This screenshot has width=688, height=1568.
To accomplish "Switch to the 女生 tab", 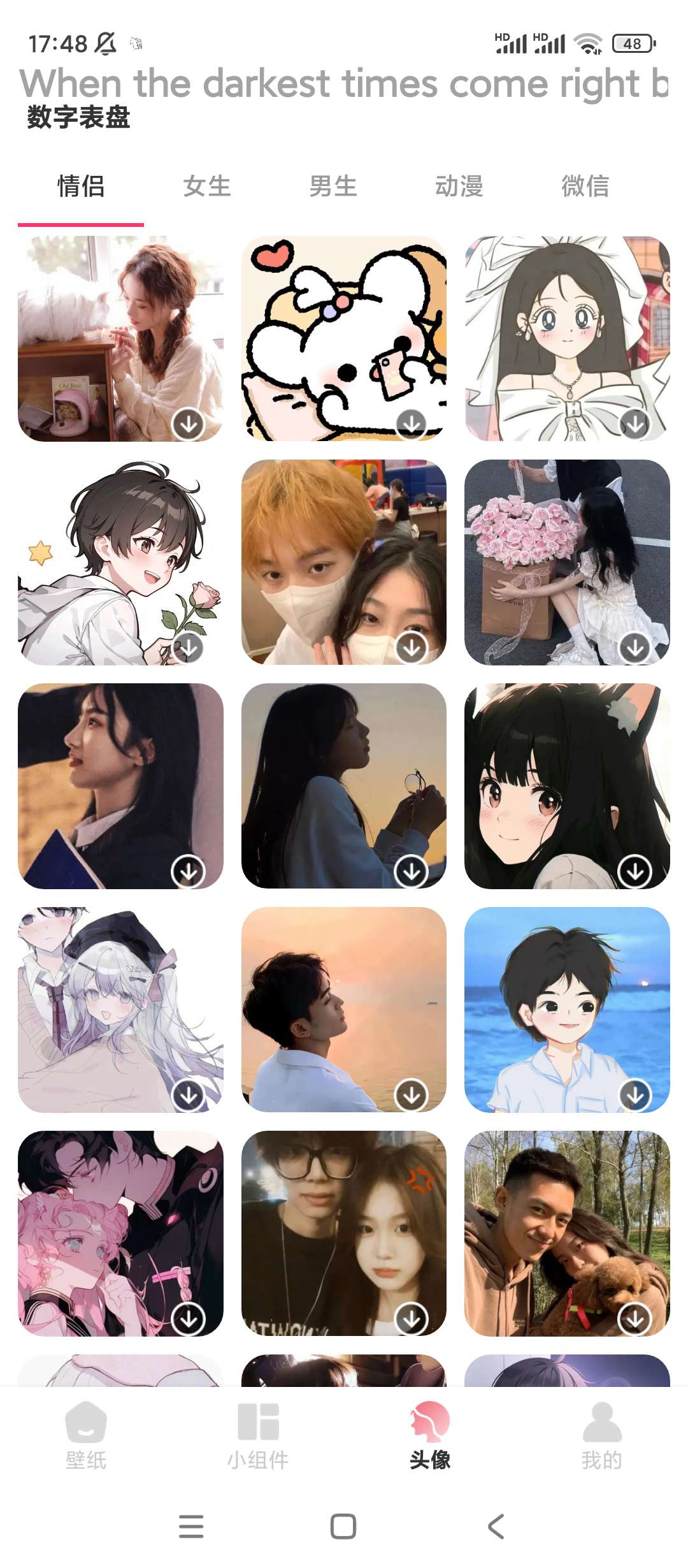I will pyautogui.click(x=206, y=187).
